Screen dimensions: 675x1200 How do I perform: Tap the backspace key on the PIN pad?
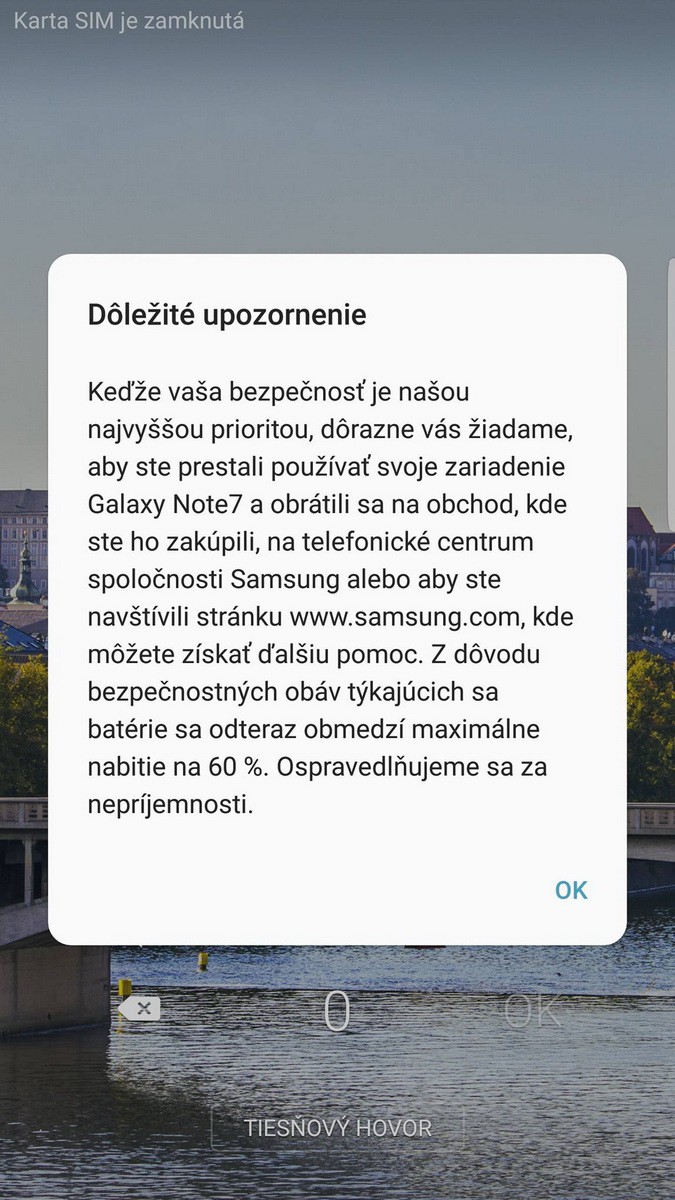pos(139,1009)
